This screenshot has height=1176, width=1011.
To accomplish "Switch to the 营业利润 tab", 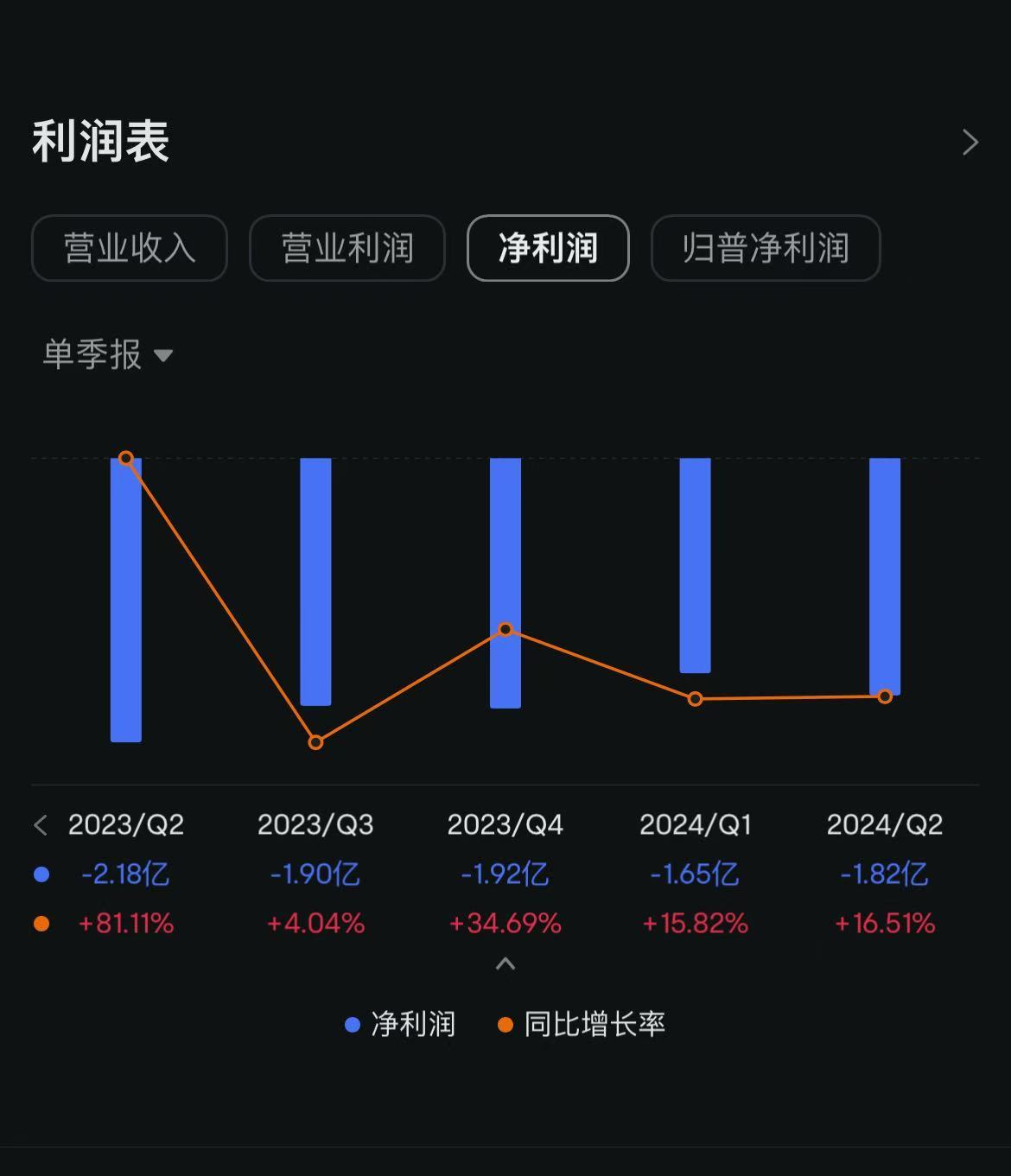I will pyautogui.click(x=347, y=248).
